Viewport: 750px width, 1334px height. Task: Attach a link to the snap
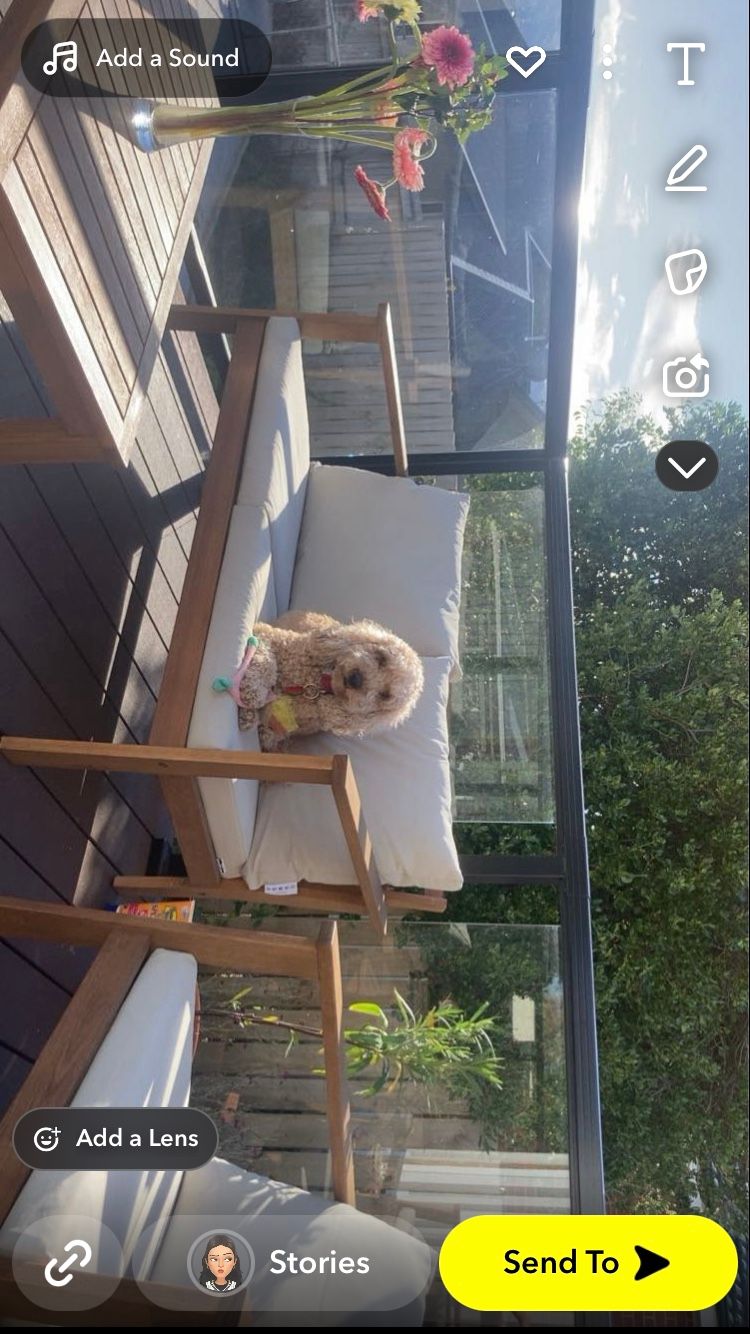[x=67, y=1262]
